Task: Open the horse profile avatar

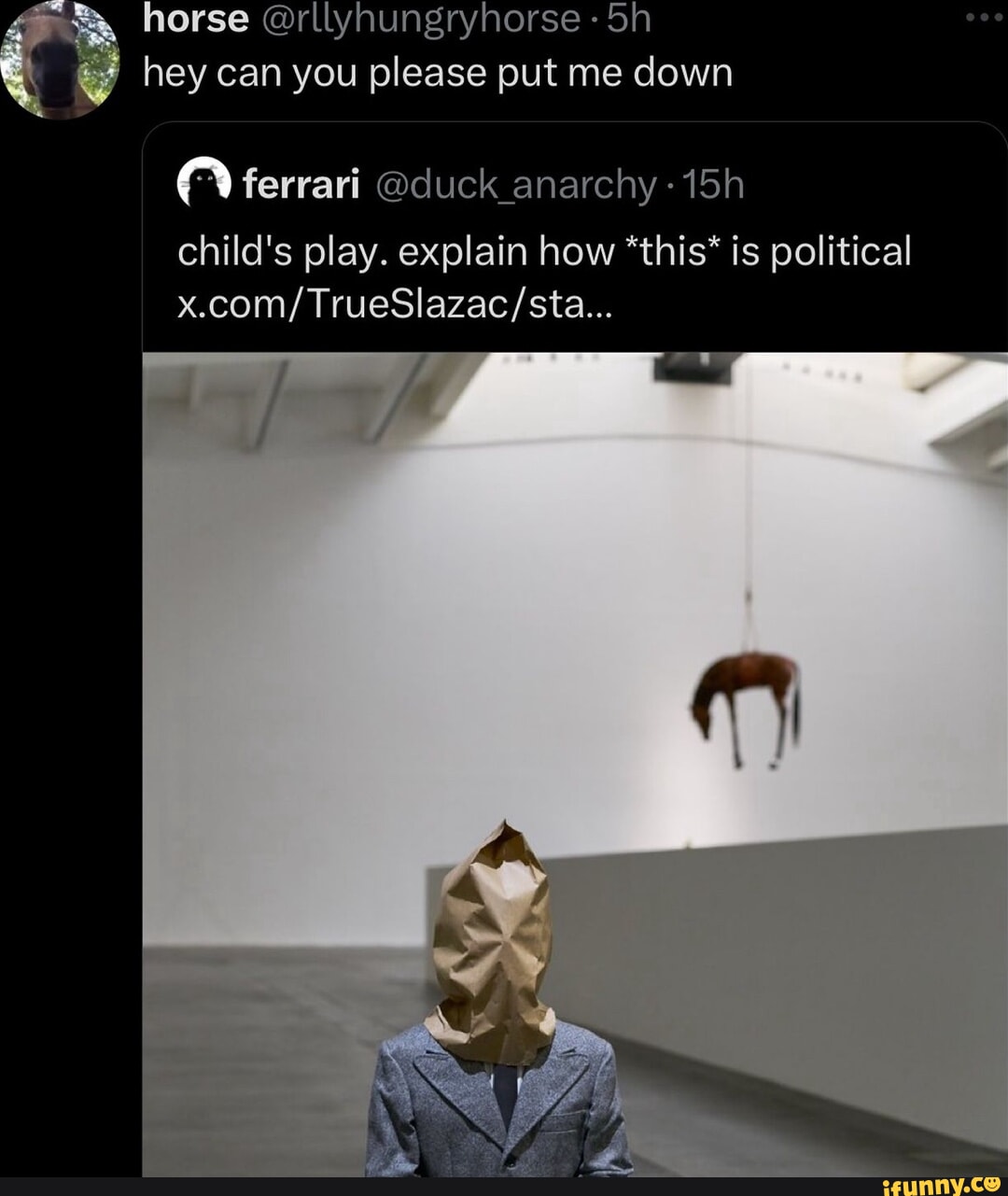Action: (x=61, y=59)
